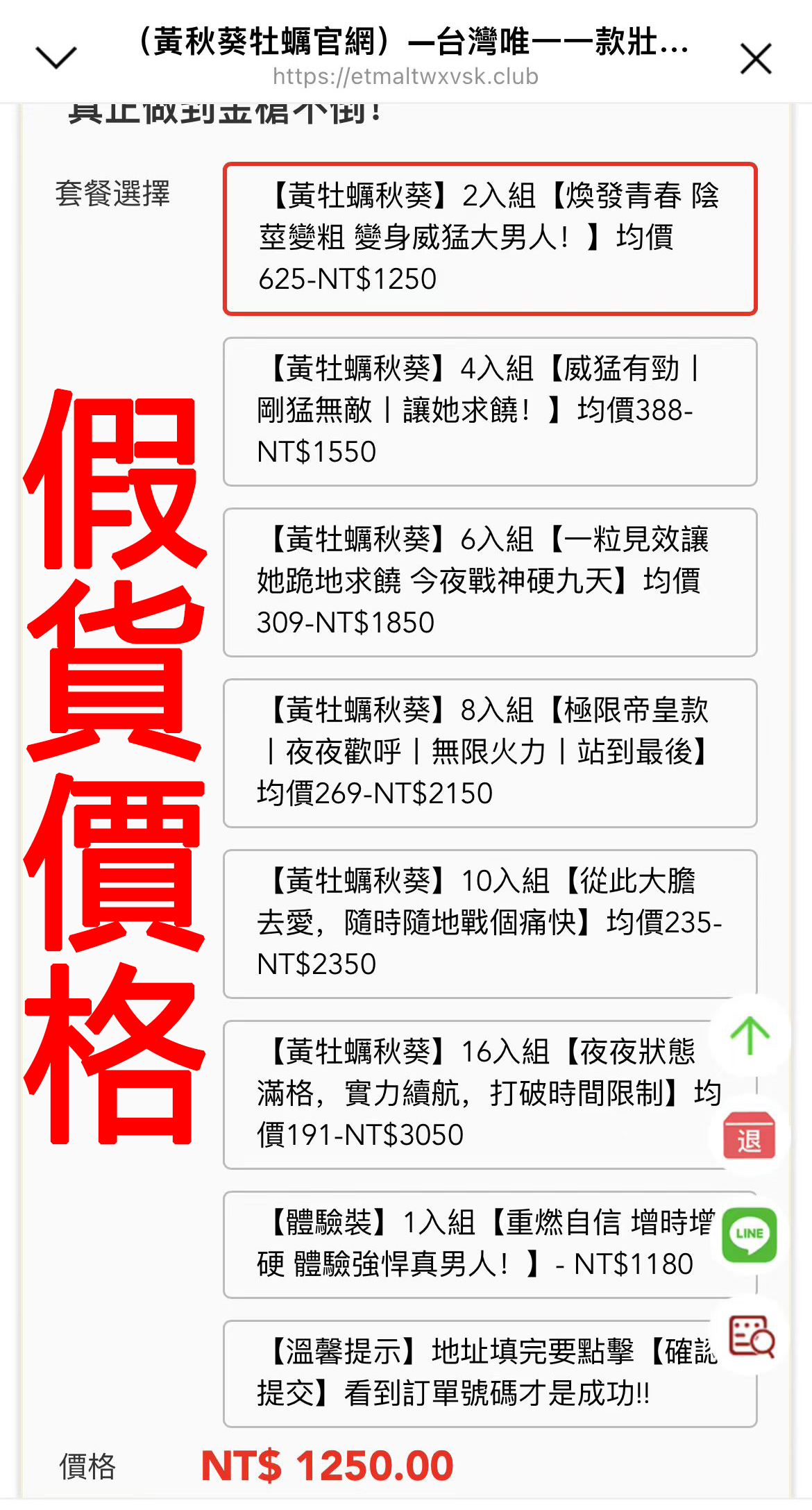Pick the 6入組 package at NT$1850
The width and height of the screenshot is (812, 1510).
[x=489, y=582]
